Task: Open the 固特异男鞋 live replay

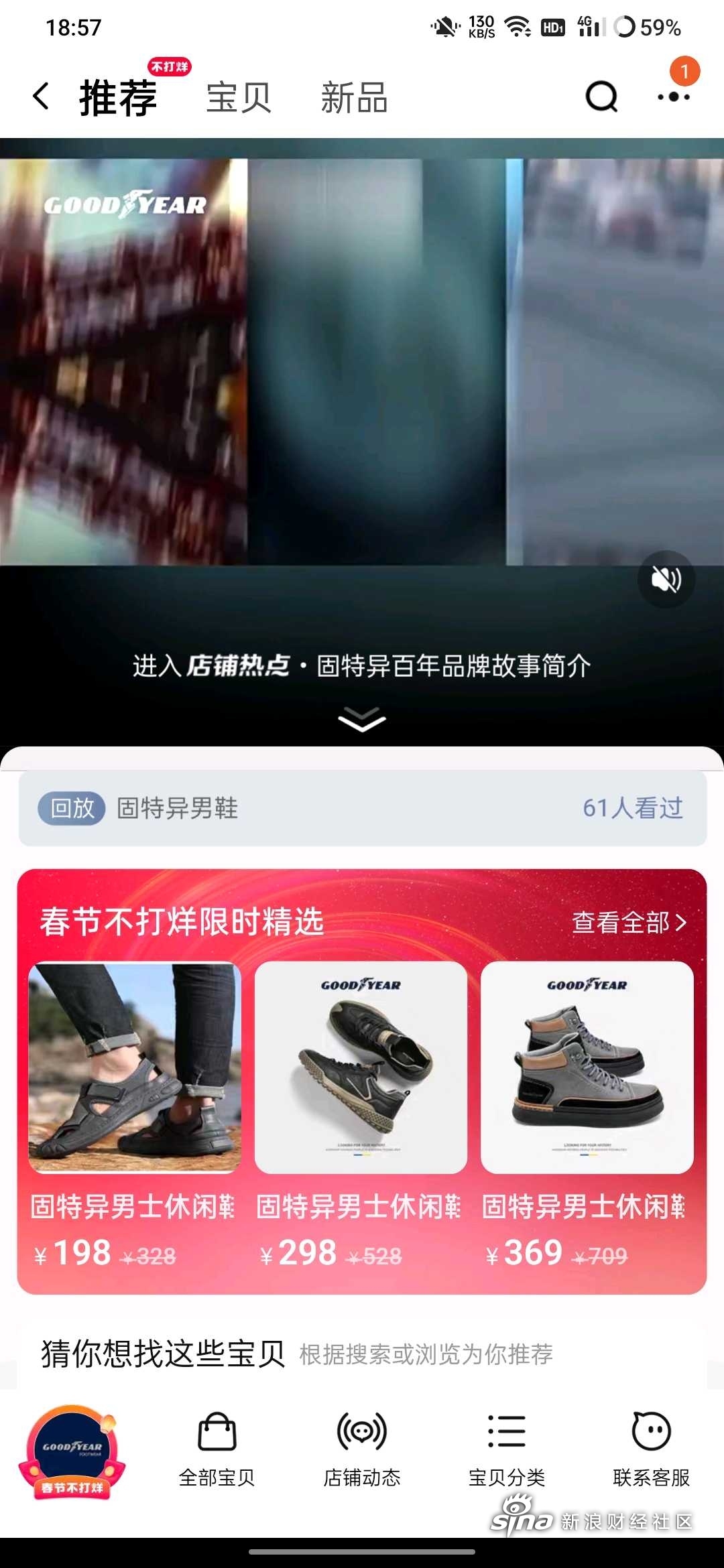Action: coord(362,808)
